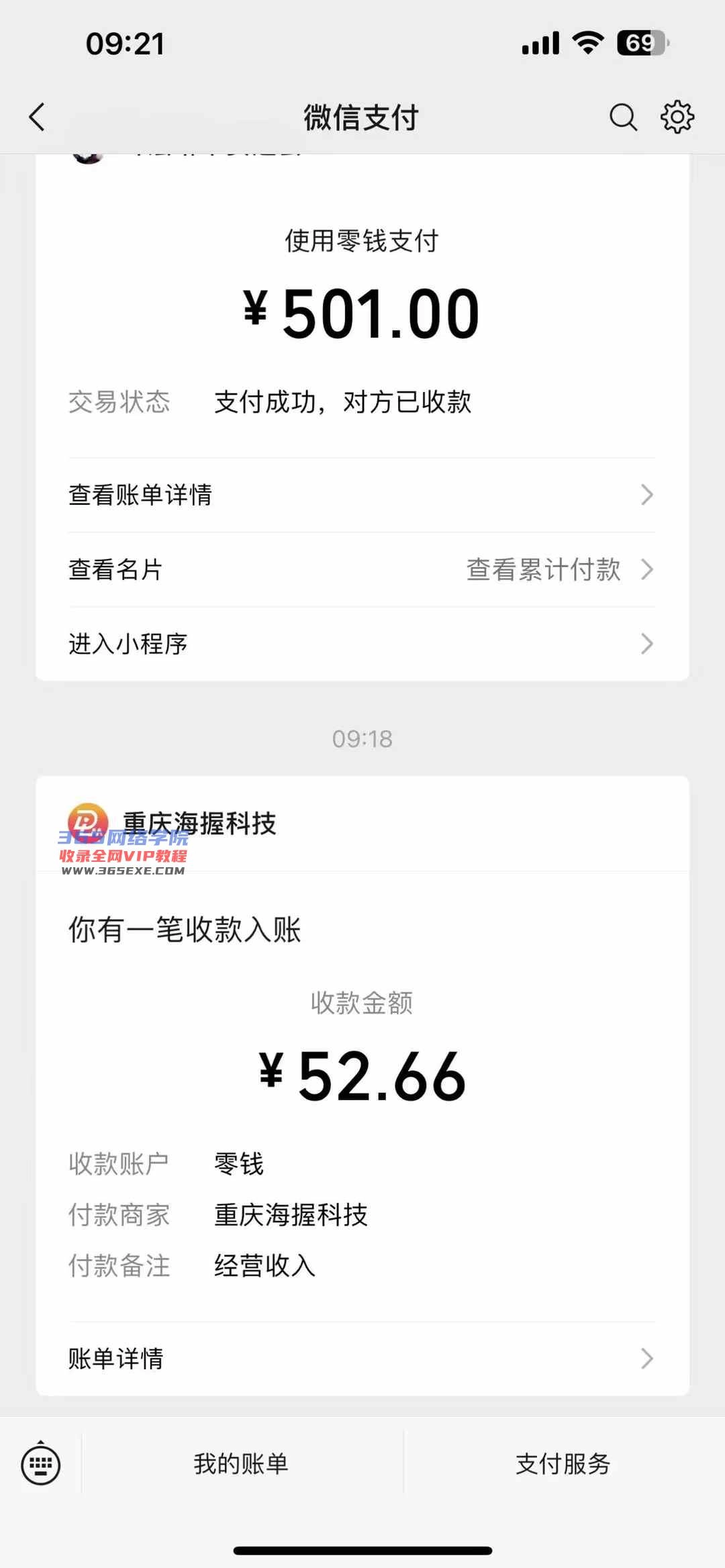Switch to keyboard input icon
Screen dimensions: 725x1568
[x=41, y=1464]
